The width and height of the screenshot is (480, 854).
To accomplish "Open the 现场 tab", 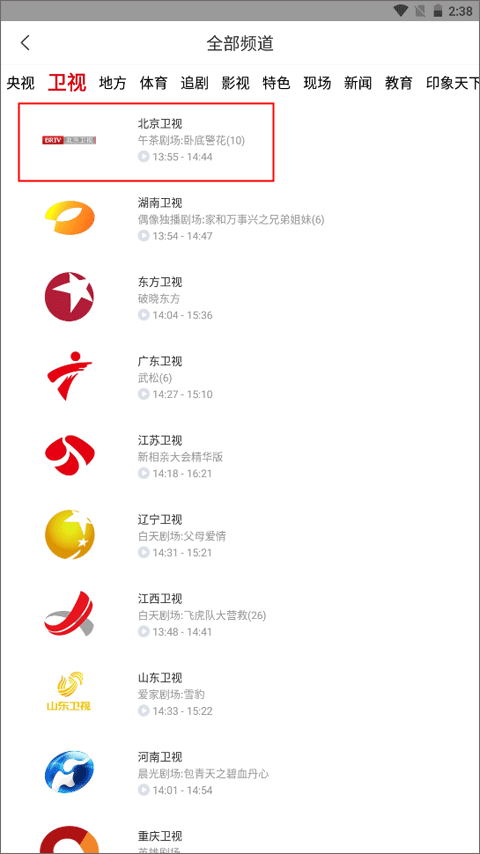I will coord(317,83).
